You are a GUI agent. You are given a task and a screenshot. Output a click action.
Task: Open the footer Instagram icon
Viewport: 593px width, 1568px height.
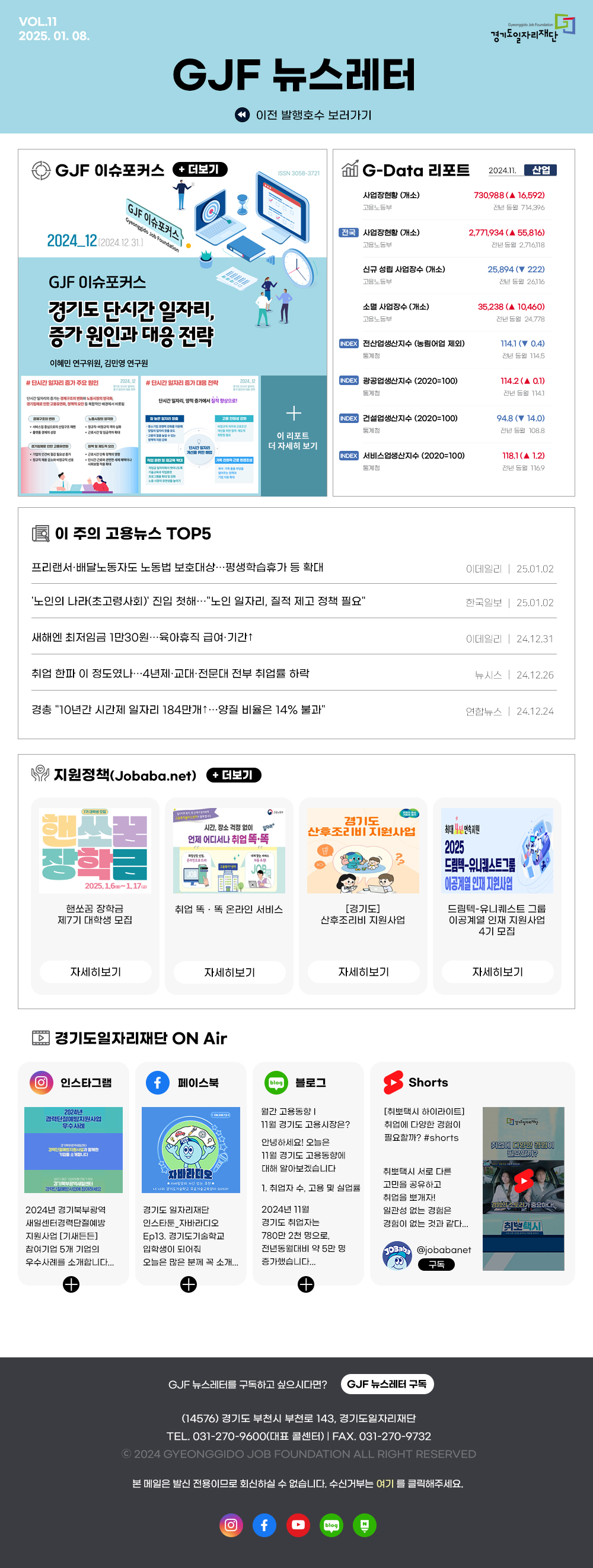pyautogui.click(x=231, y=1525)
